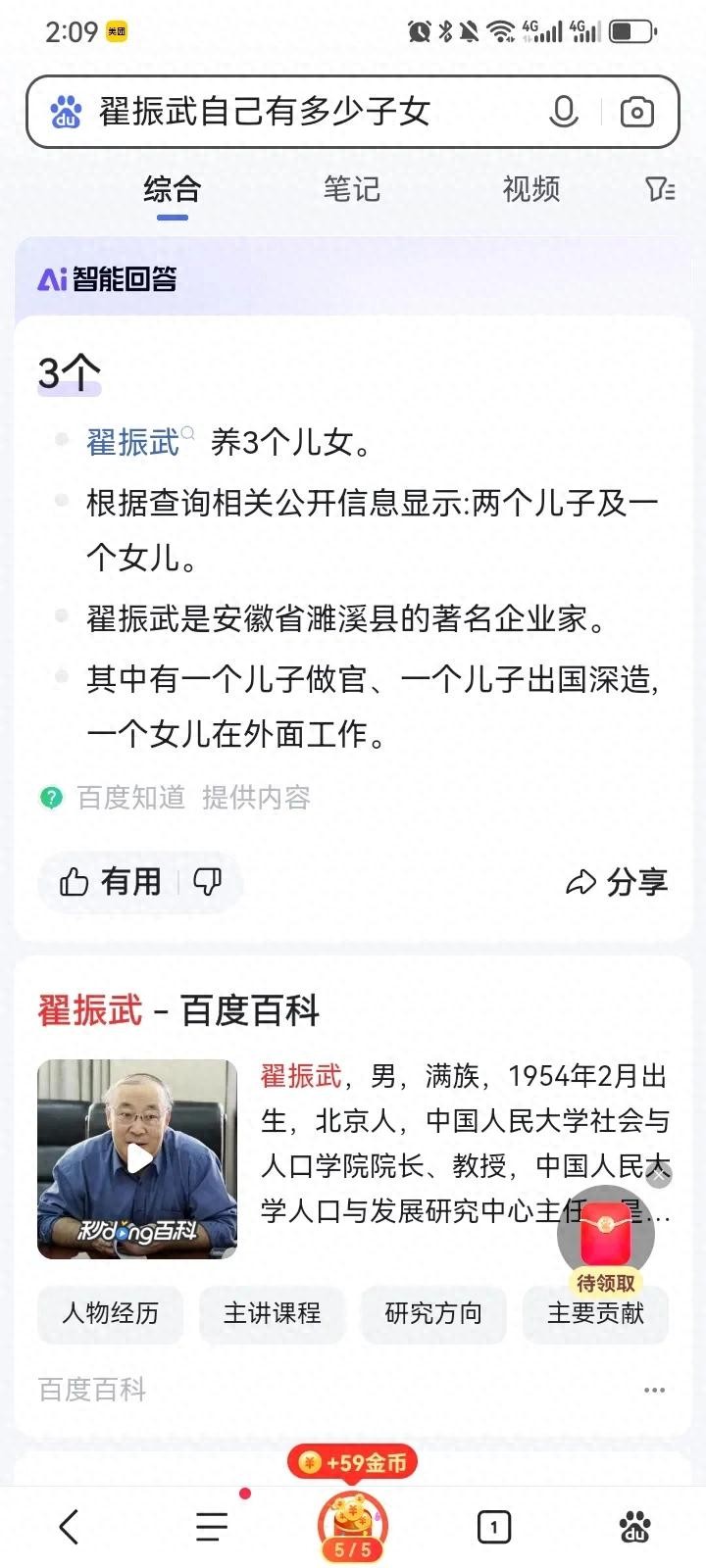Play the 秒懂百科 video thumbnail
706x1568 pixels.
[x=137, y=1159]
